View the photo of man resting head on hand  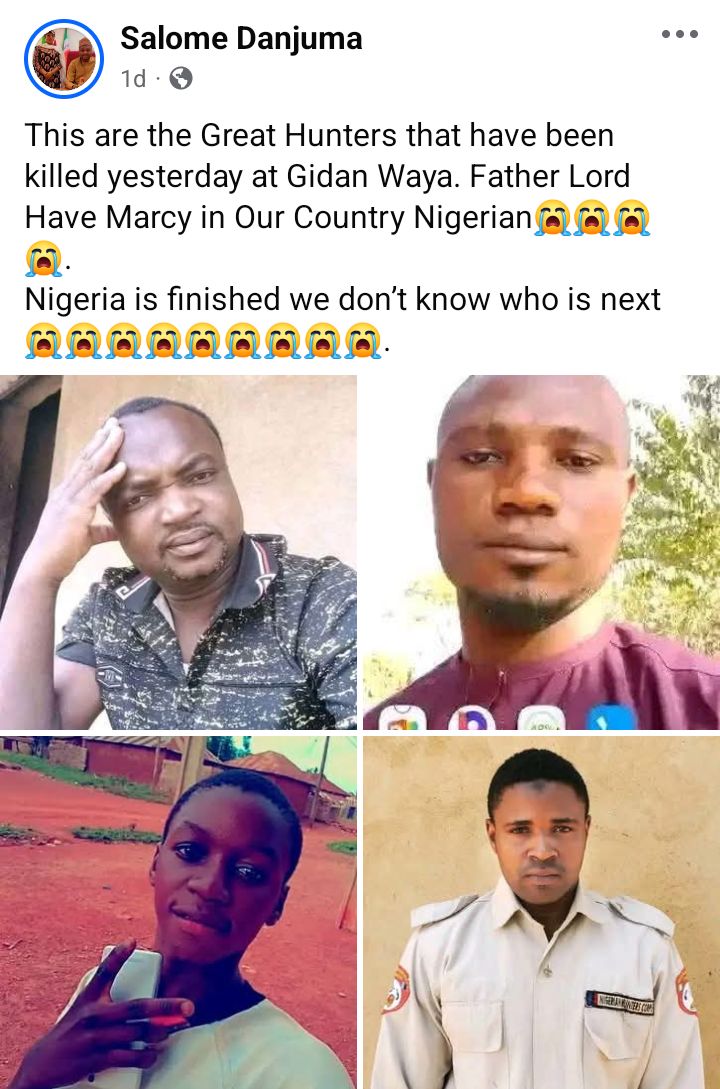coord(178,552)
